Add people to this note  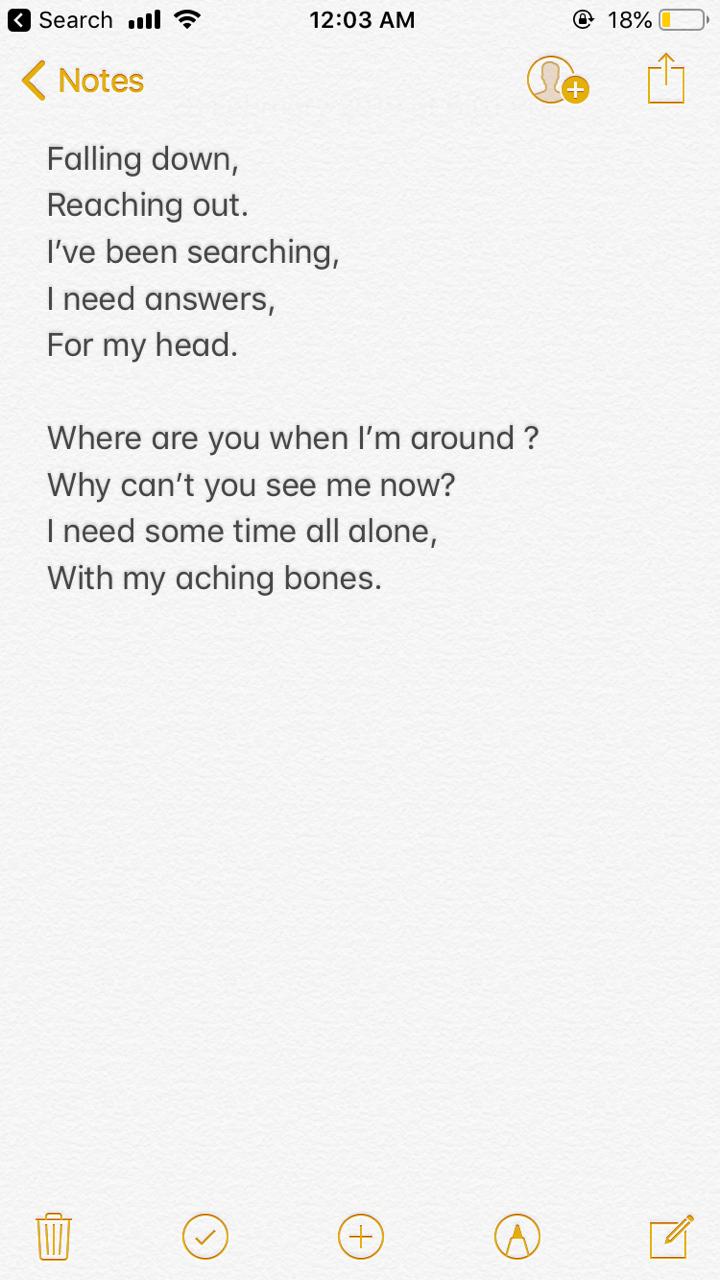pos(557,80)
